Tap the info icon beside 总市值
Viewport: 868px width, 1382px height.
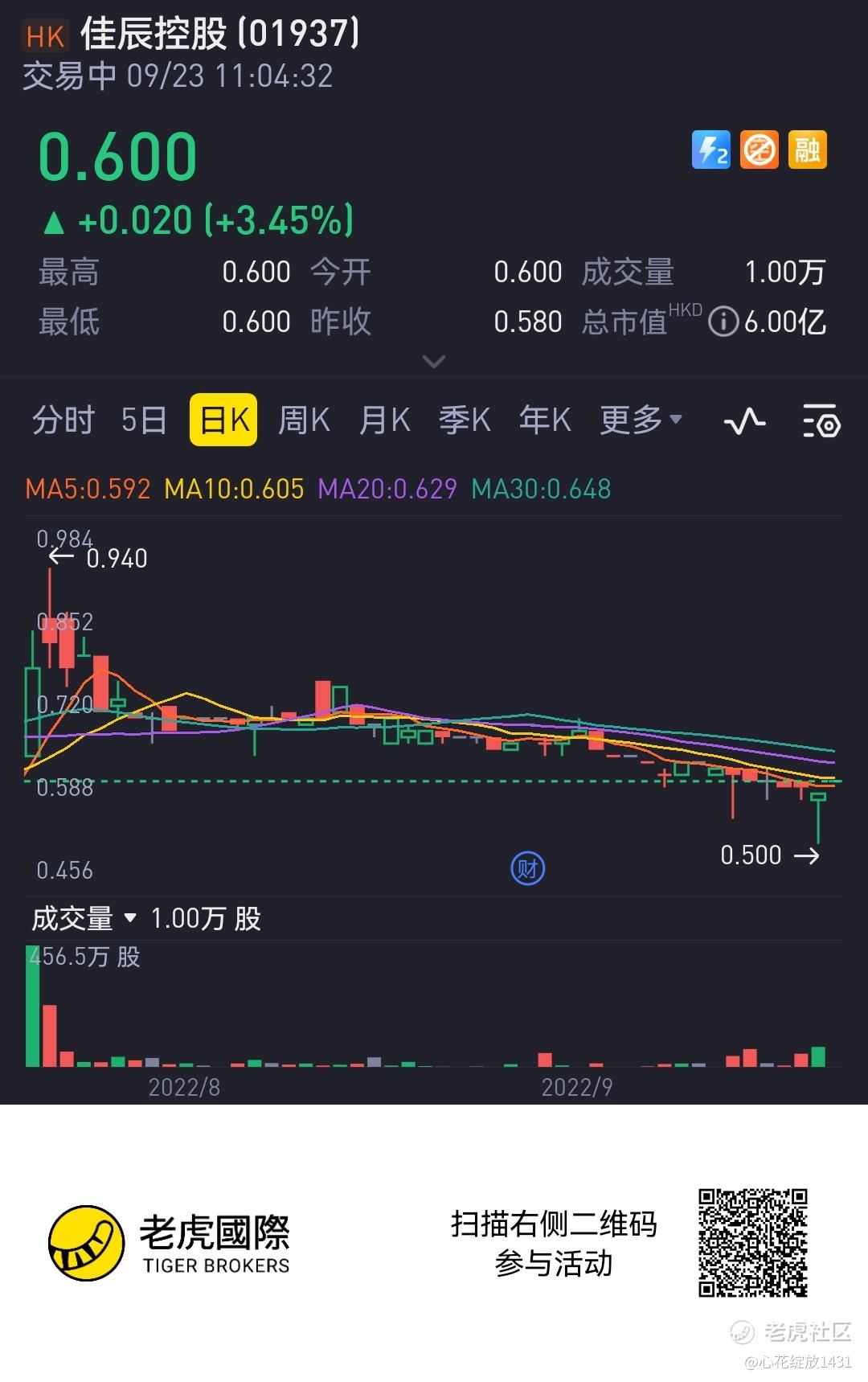tap(723, 322)
